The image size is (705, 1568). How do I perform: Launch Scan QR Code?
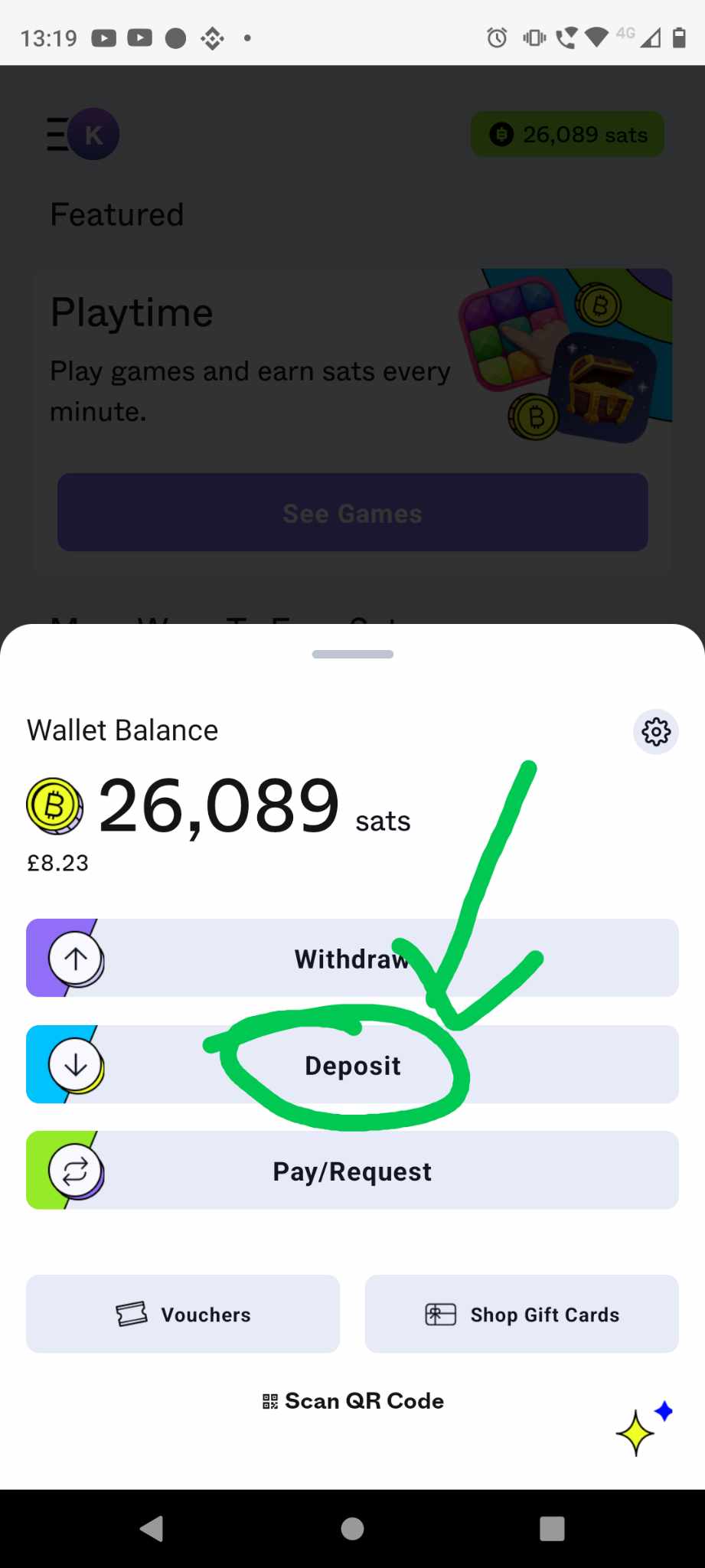[353, 1400]
